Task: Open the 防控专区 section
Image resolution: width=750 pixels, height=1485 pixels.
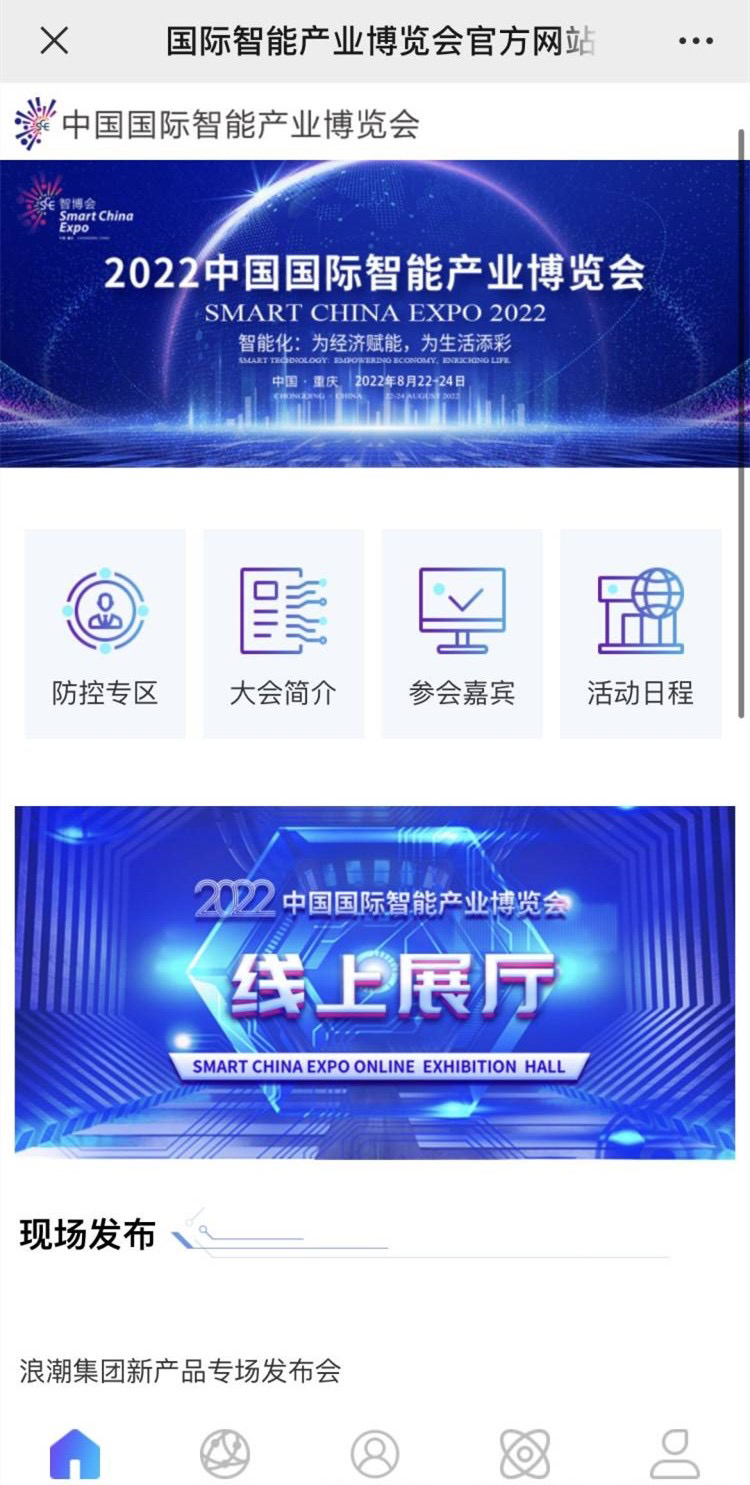Action: [x=105, y=634]
